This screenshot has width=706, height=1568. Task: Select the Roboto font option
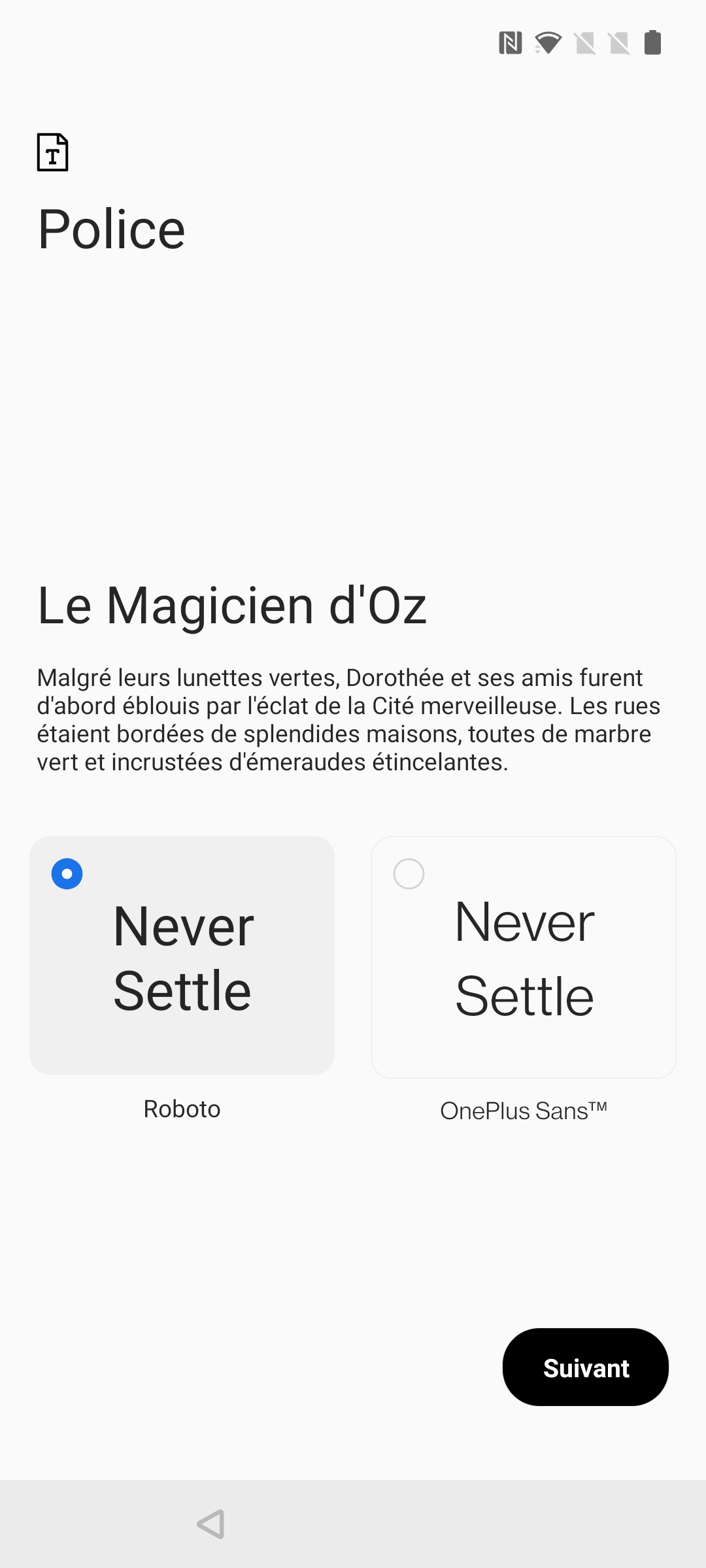coord(182,955)
